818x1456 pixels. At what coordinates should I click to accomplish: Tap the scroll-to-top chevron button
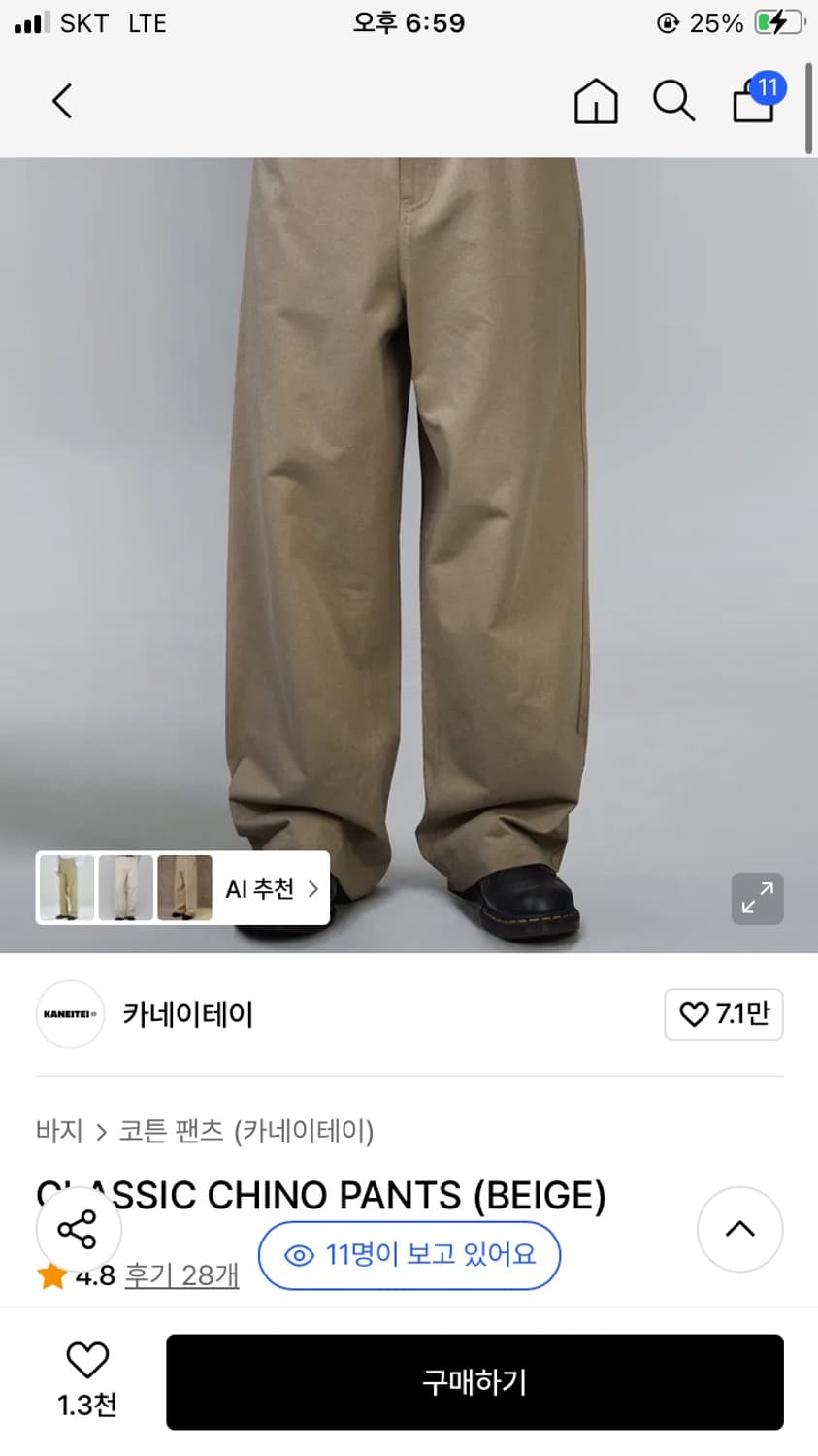(x=739, y=1229)
